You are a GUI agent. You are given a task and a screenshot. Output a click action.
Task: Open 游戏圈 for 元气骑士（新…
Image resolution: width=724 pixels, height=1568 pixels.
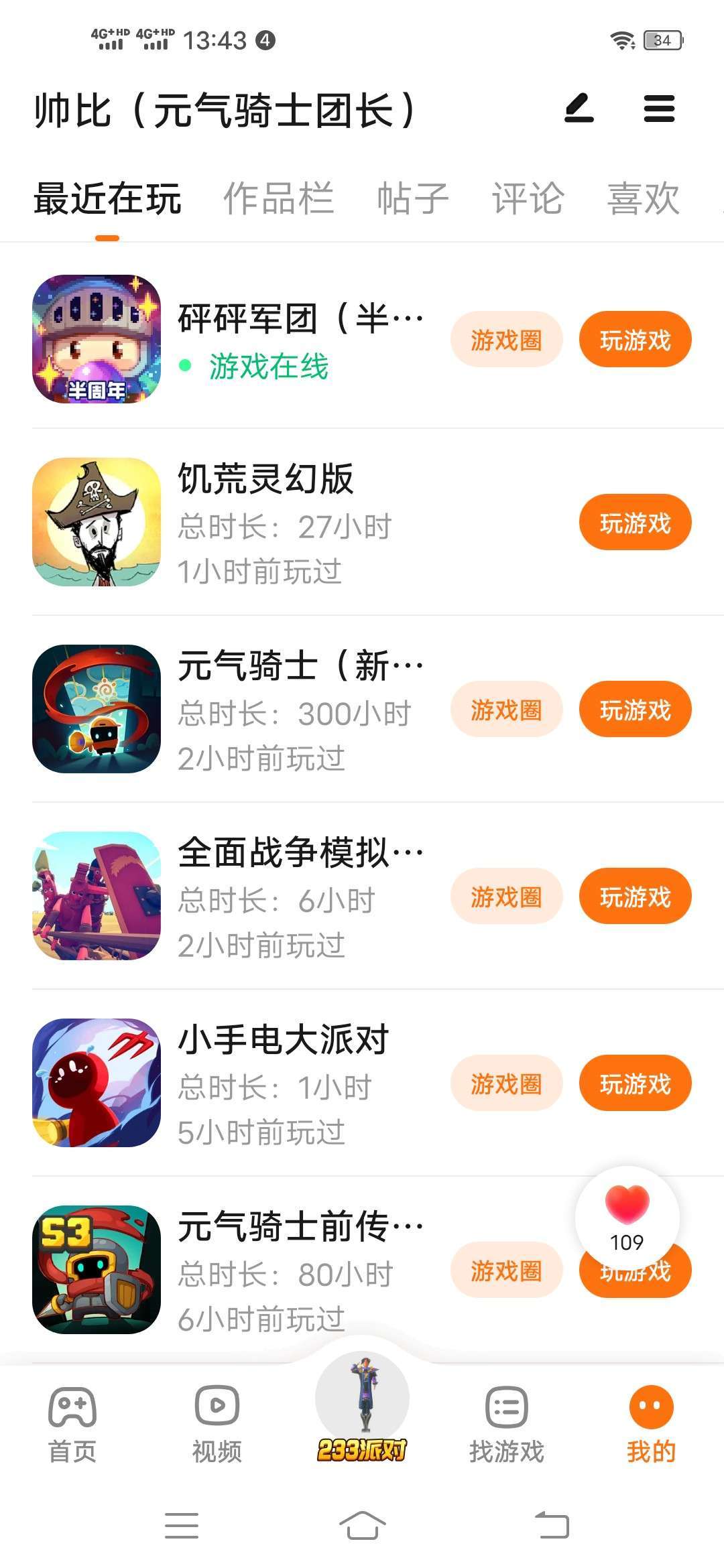(x=506, y=710)
